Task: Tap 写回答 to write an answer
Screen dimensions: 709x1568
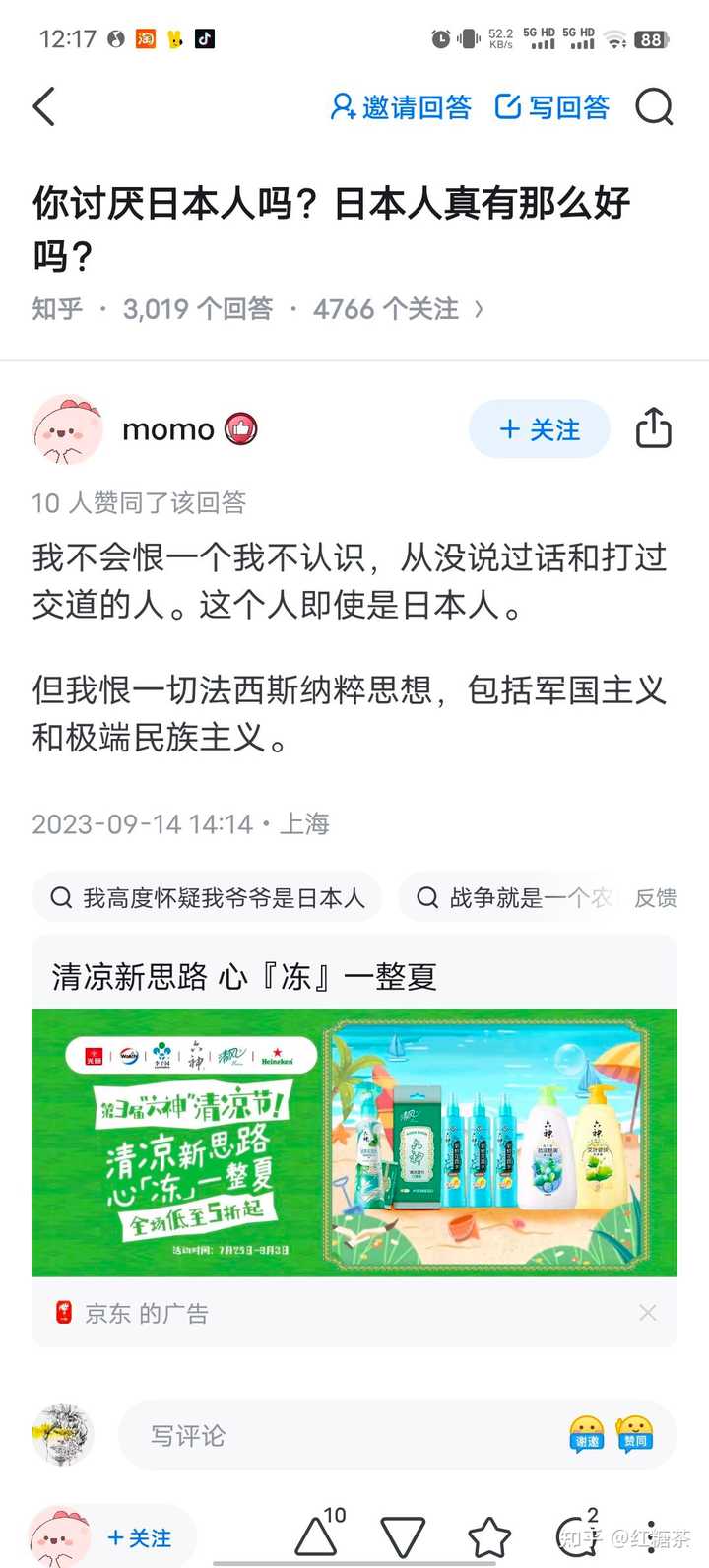Action: click(551, 106)
